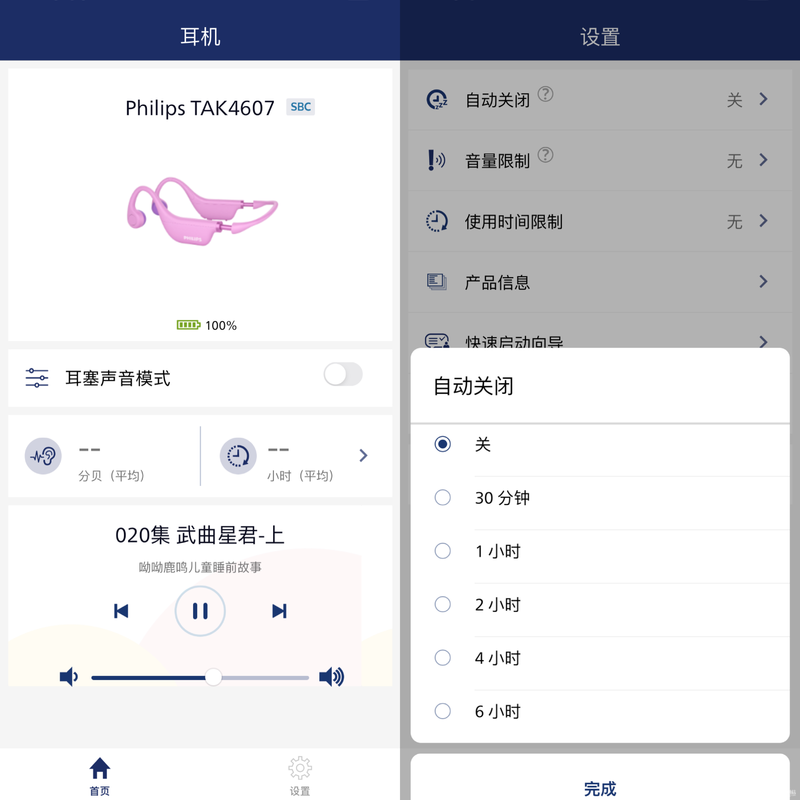Viewport: 800px width, 800px height.
Task: Open the 使用时间限制 setting row
Action: coord(600,222)
